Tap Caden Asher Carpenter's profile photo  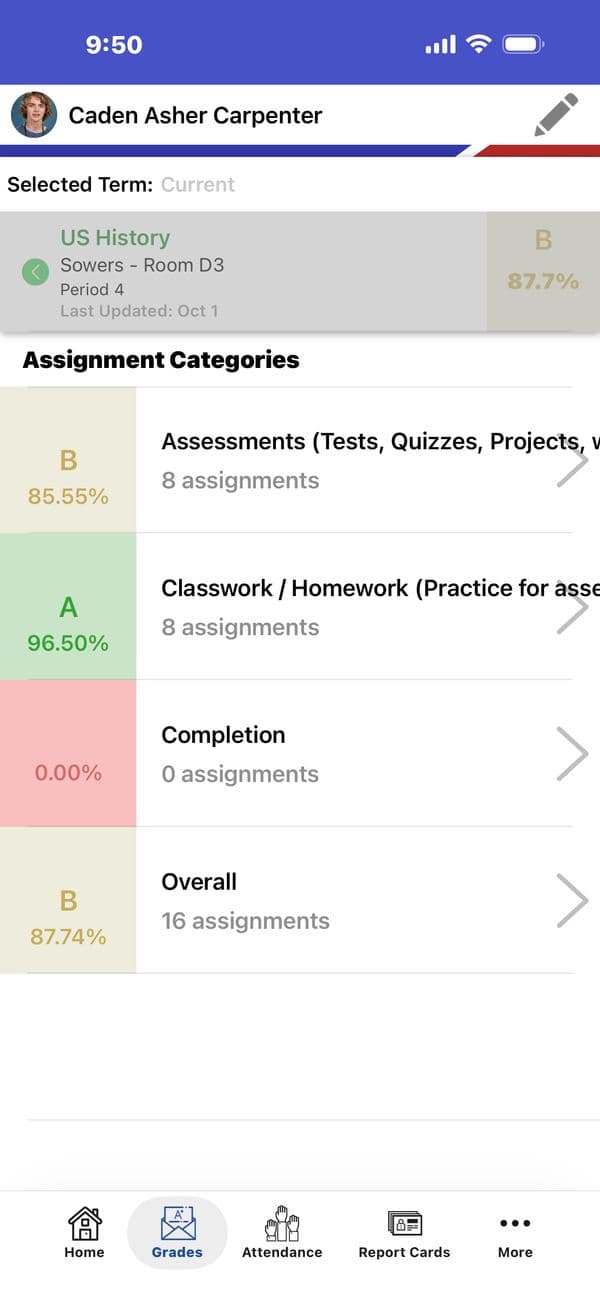pyautogui.click(x=34, y=115)
